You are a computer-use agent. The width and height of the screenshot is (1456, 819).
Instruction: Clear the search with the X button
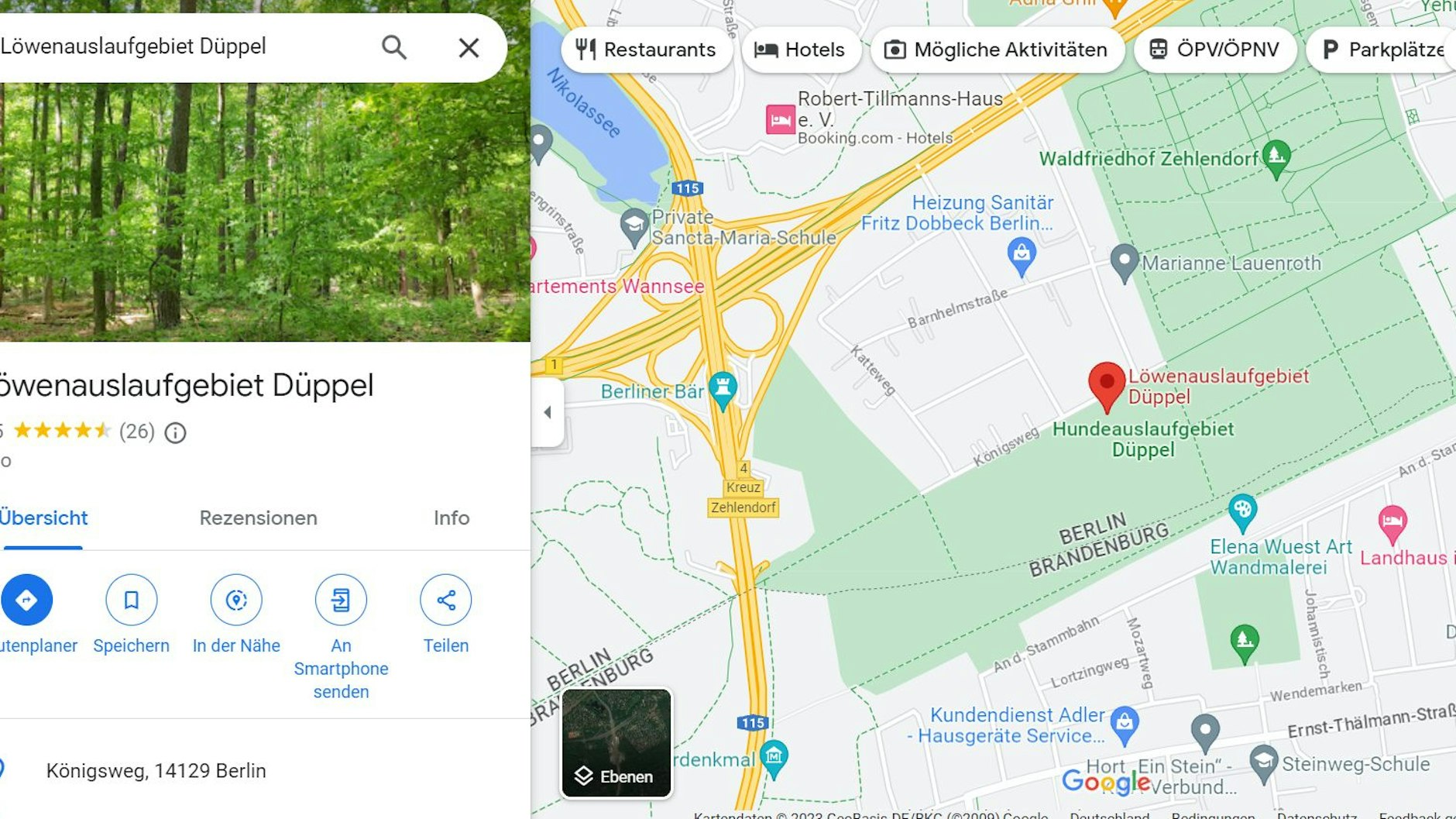pyautogui.click(x=469, y=48)
